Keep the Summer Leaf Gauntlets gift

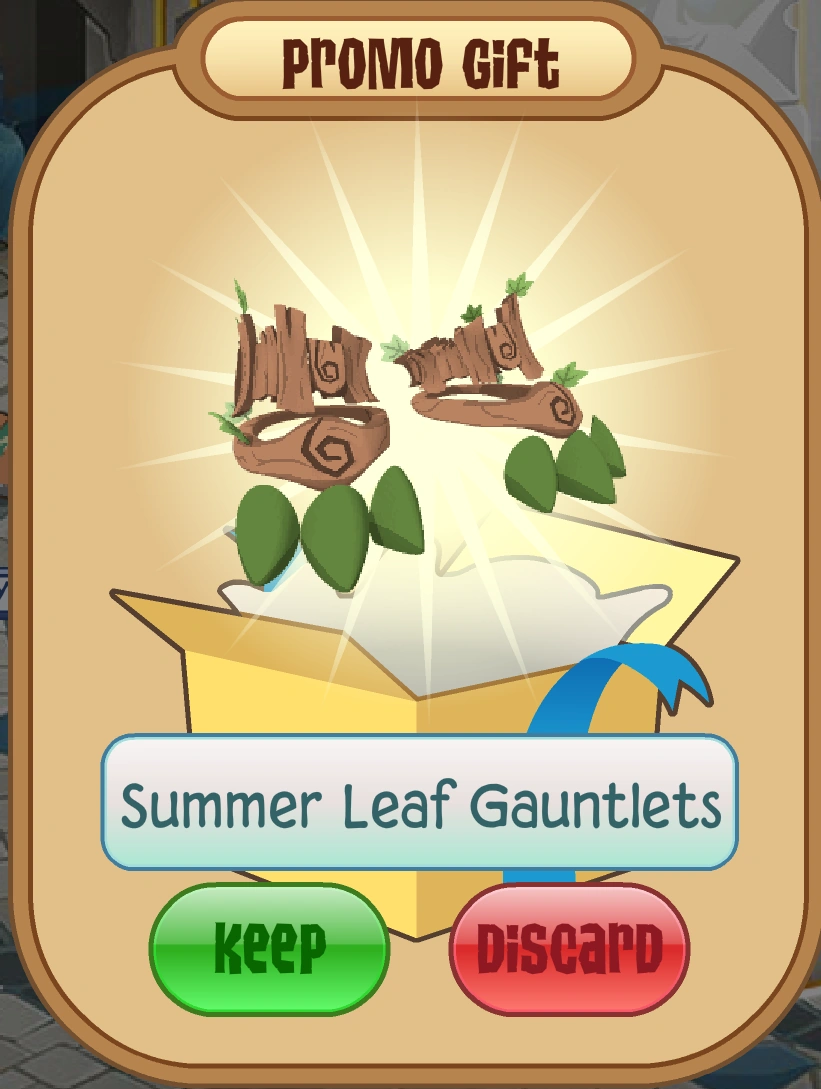click(269, 949)
